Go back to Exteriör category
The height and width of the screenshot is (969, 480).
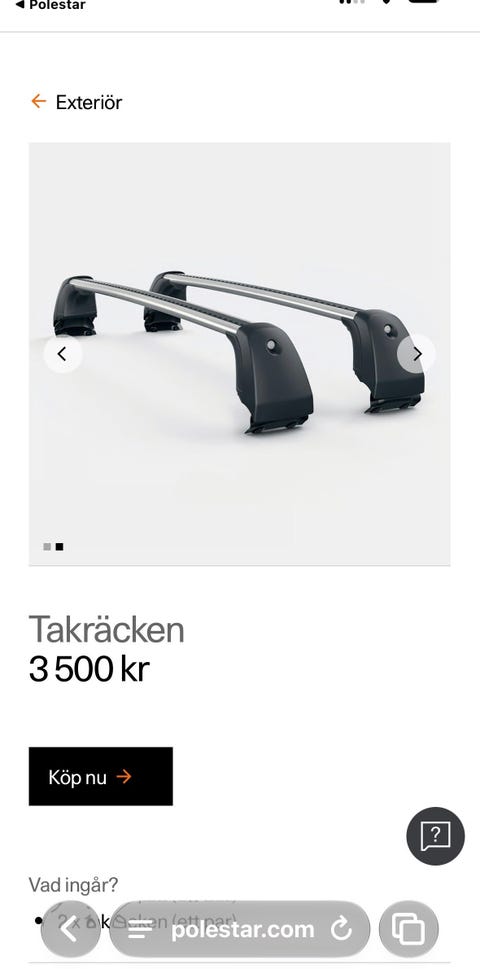coord(77,102)
